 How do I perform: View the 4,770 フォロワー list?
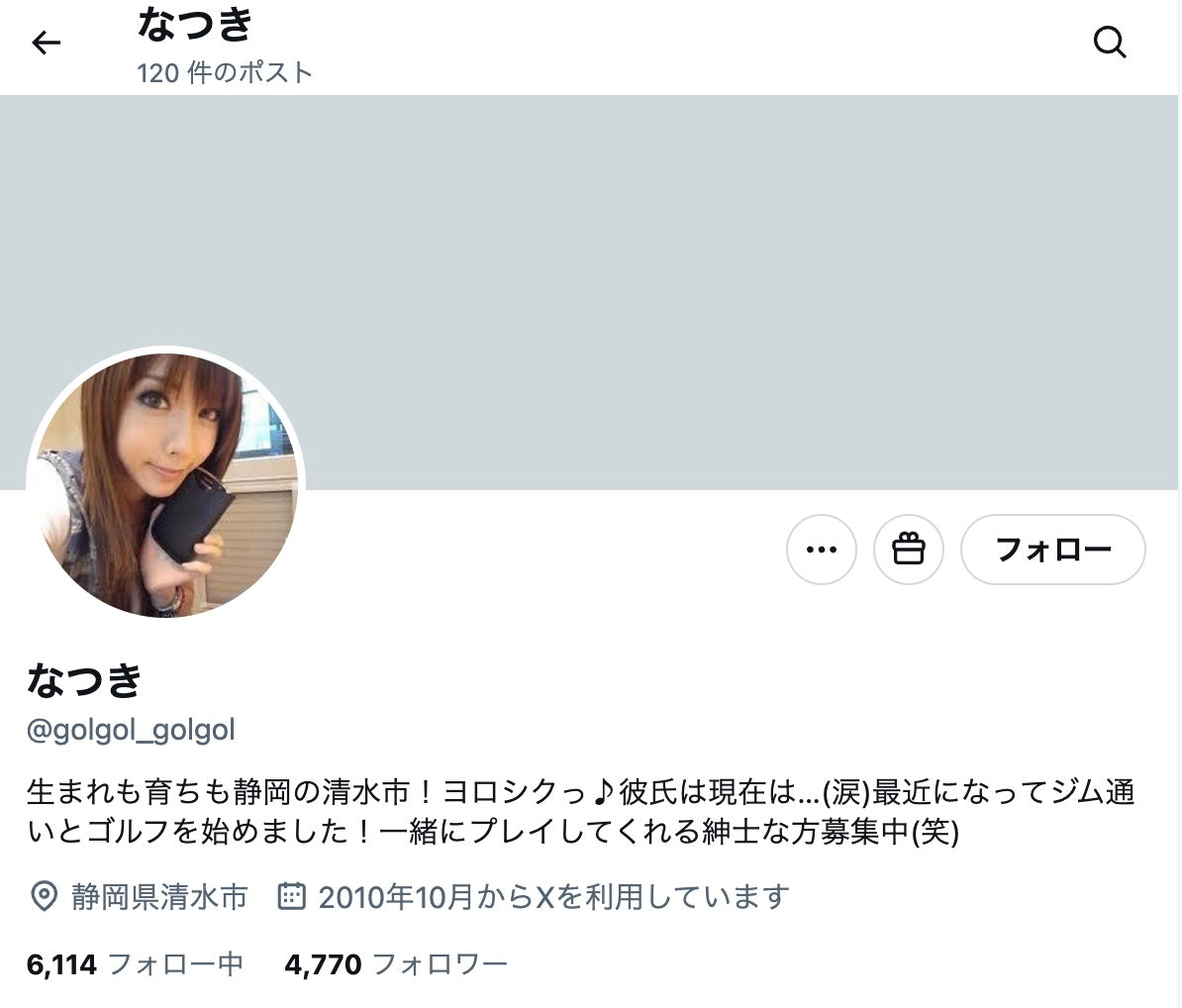[x=396, y=963]
